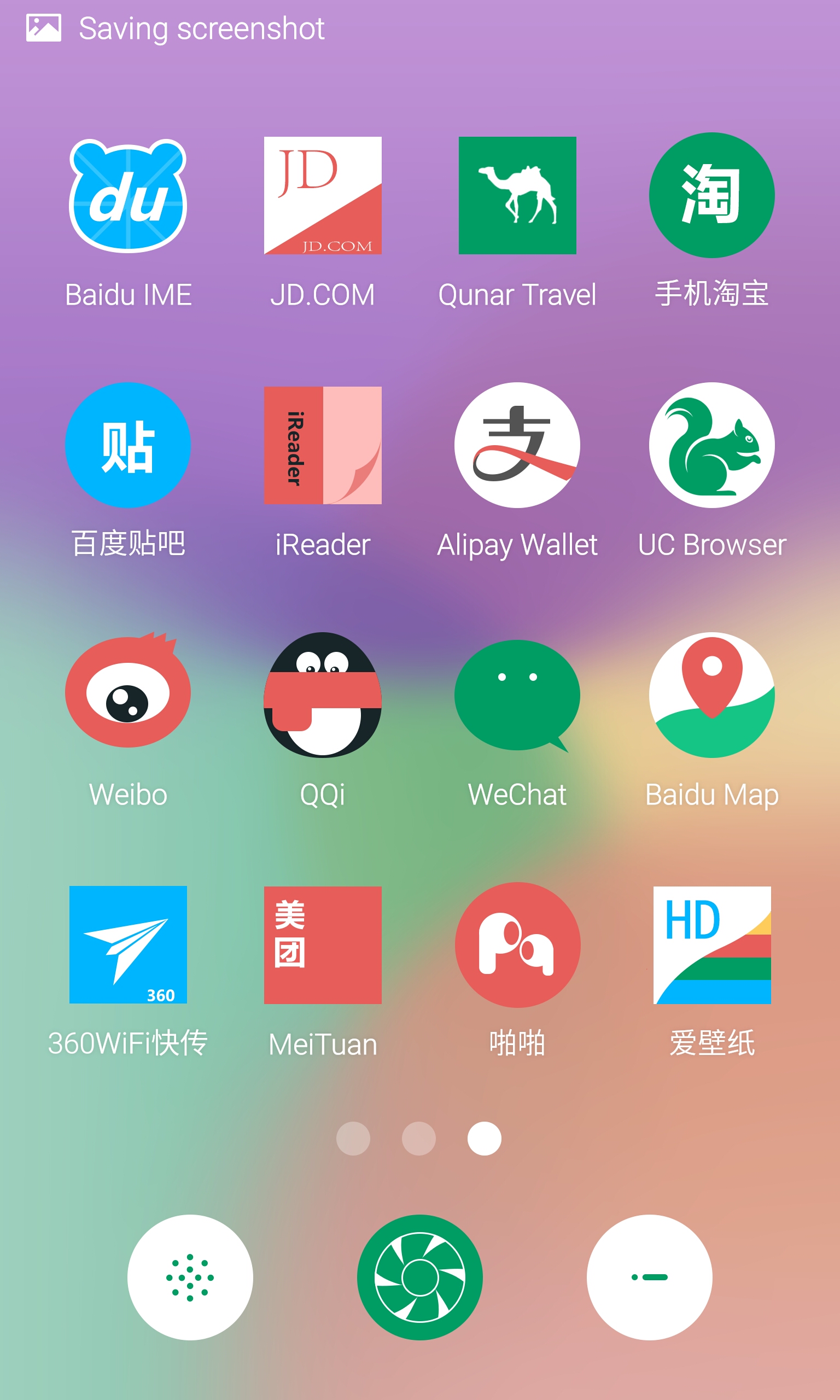Launch JD.COM shopping app

click(323, 196)
